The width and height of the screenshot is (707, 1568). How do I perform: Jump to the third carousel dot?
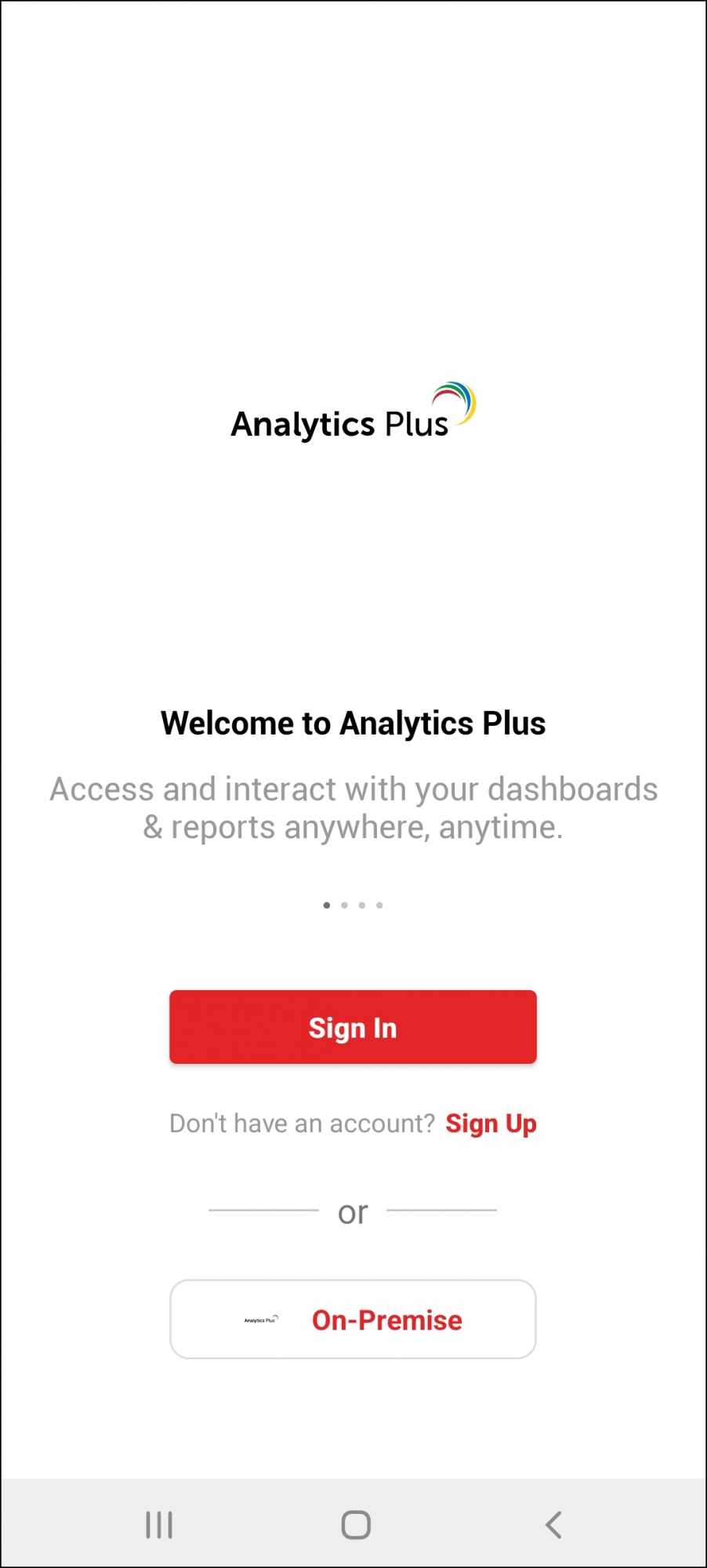[x=361, y=905]
